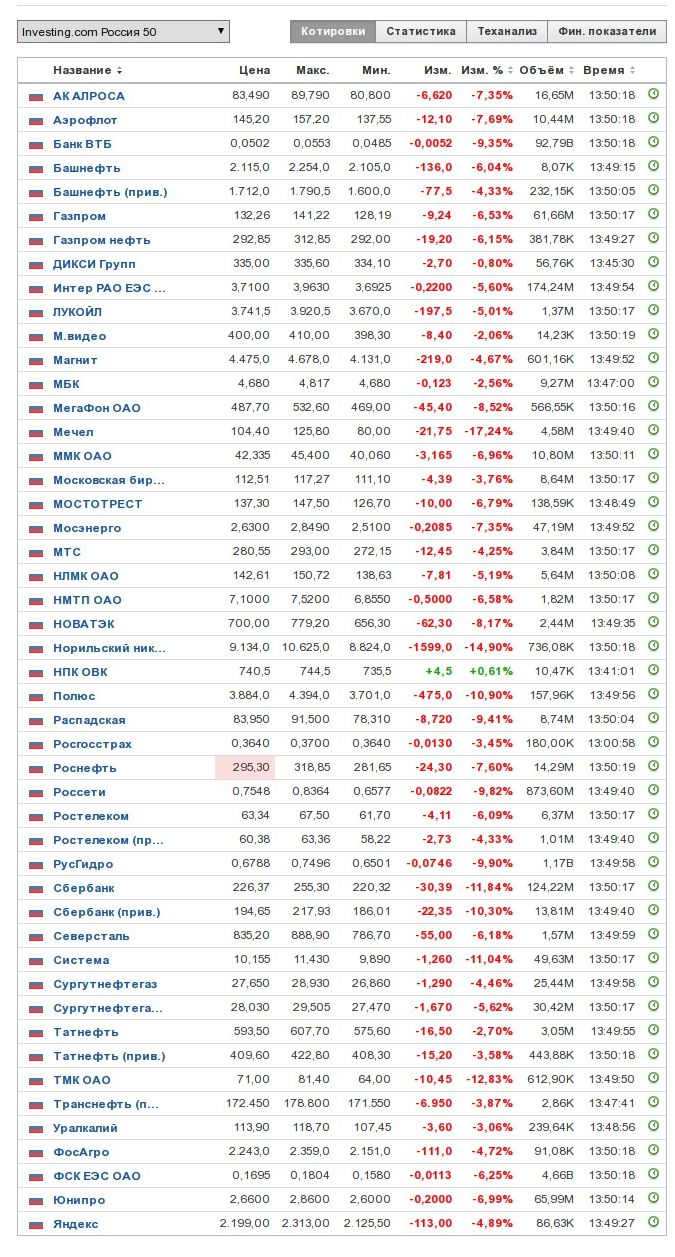Sort rows by Время column

point(609,71)
